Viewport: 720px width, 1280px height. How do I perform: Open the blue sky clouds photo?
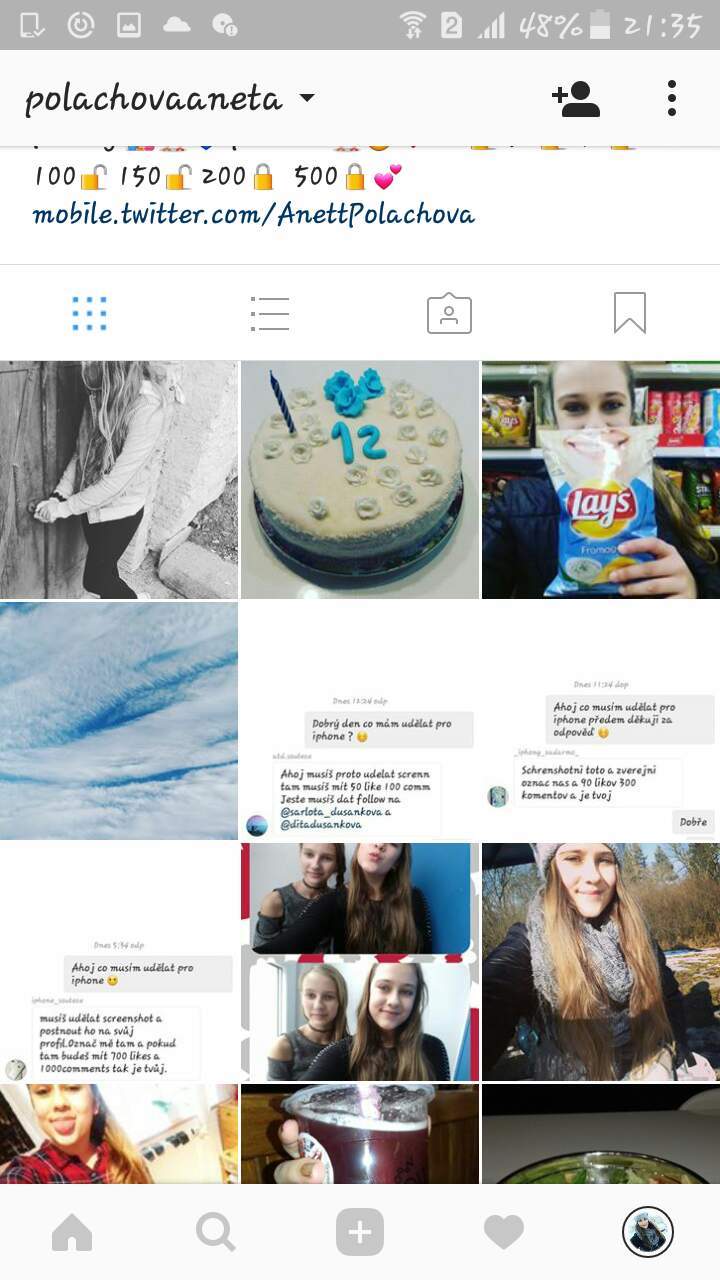click(x=119, y=721)
